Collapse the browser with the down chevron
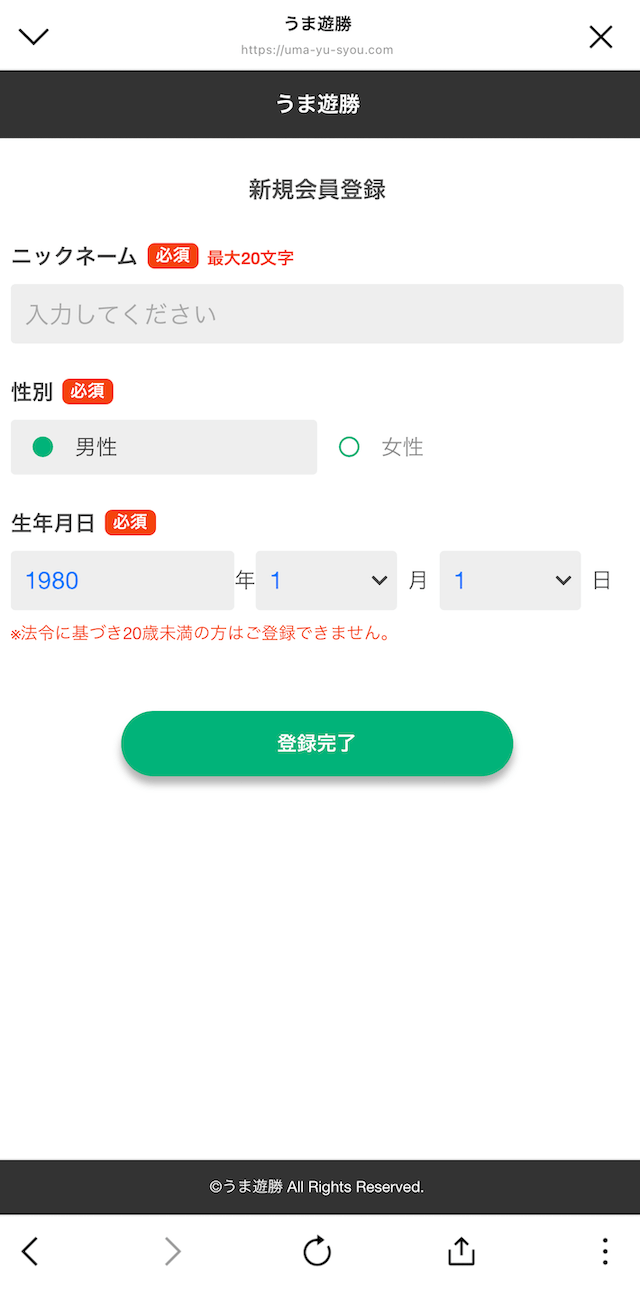Screen dimensions: 640x1314 34,37
